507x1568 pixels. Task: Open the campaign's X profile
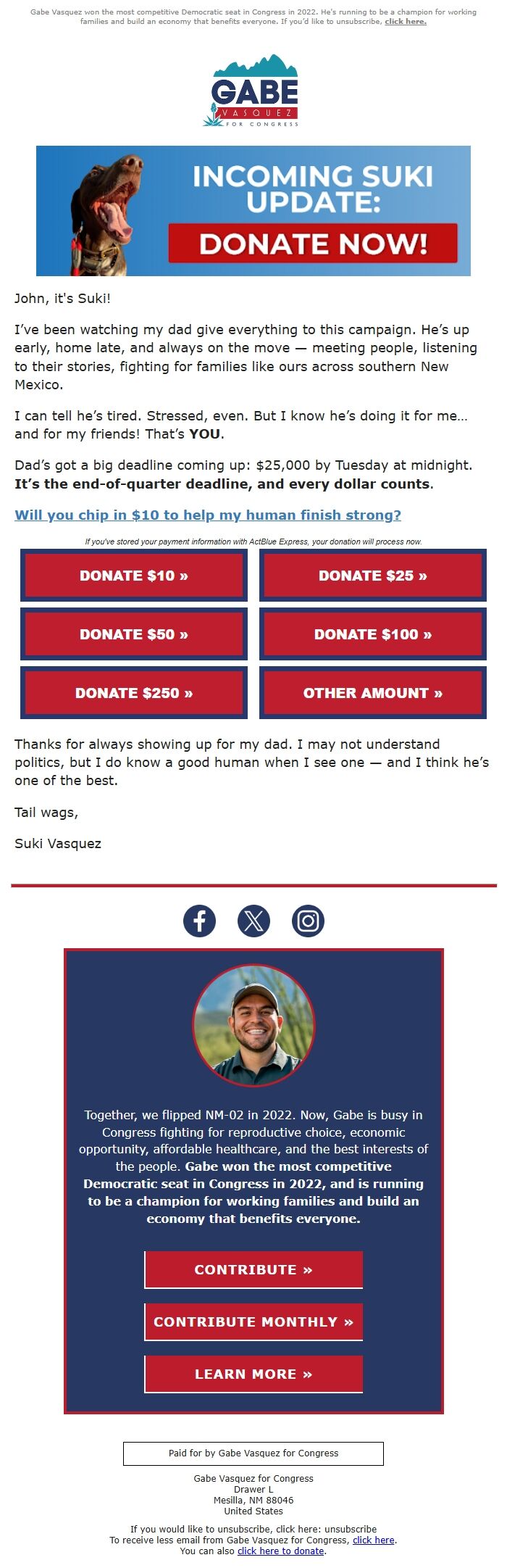pyautogui.click(x=253, y=921)
